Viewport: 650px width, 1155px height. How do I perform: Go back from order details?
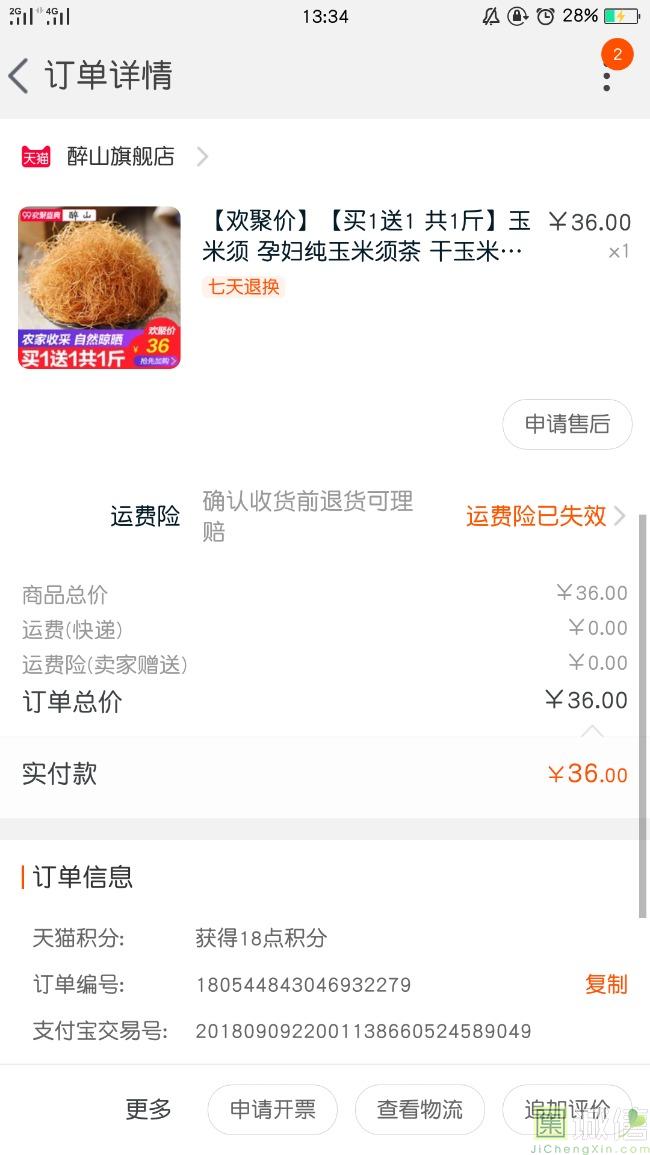click(20, 76)
